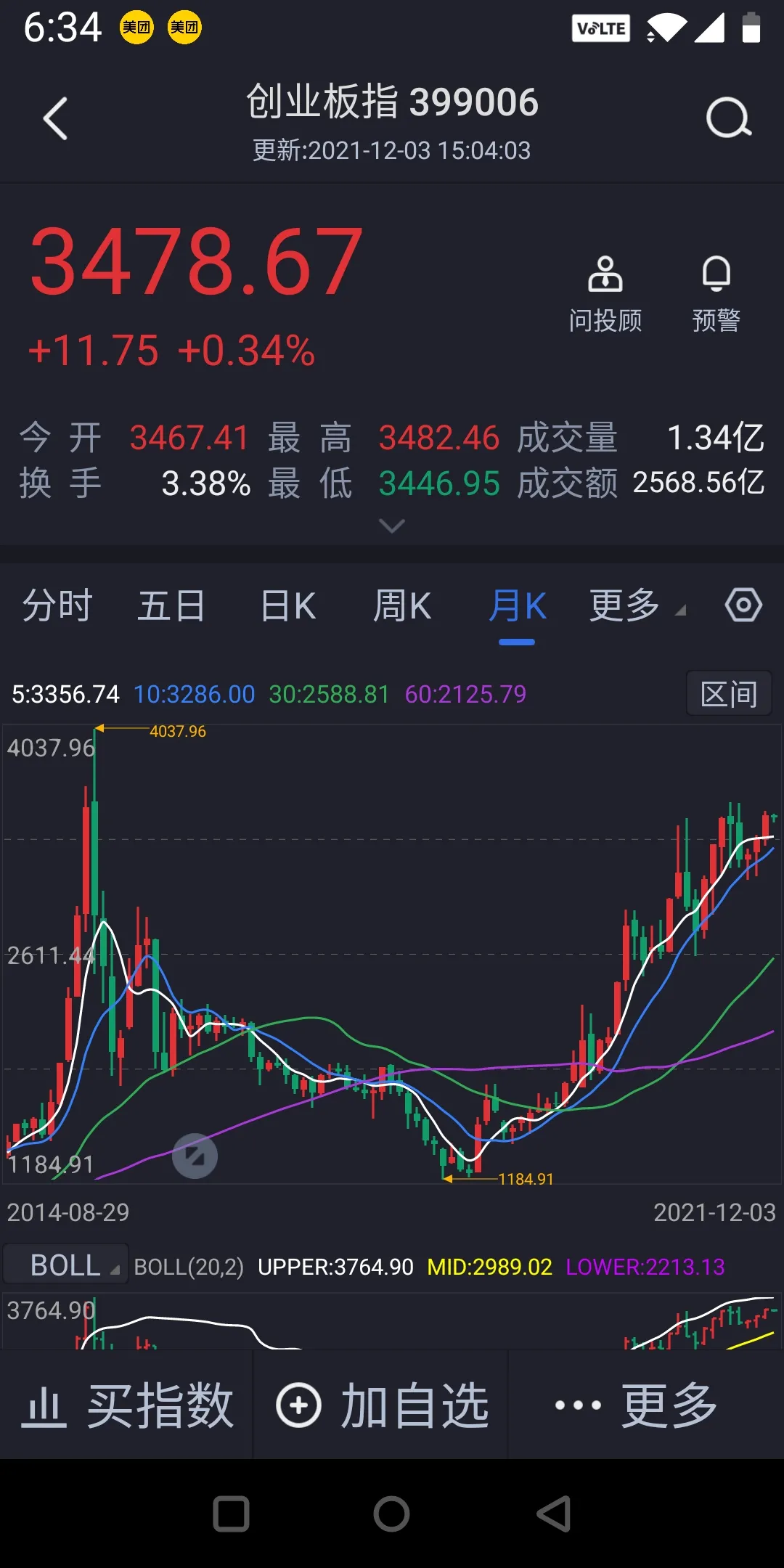Open the search icon in header
This screenshot has width=784, height=1568.
click(x=728, y=118)
